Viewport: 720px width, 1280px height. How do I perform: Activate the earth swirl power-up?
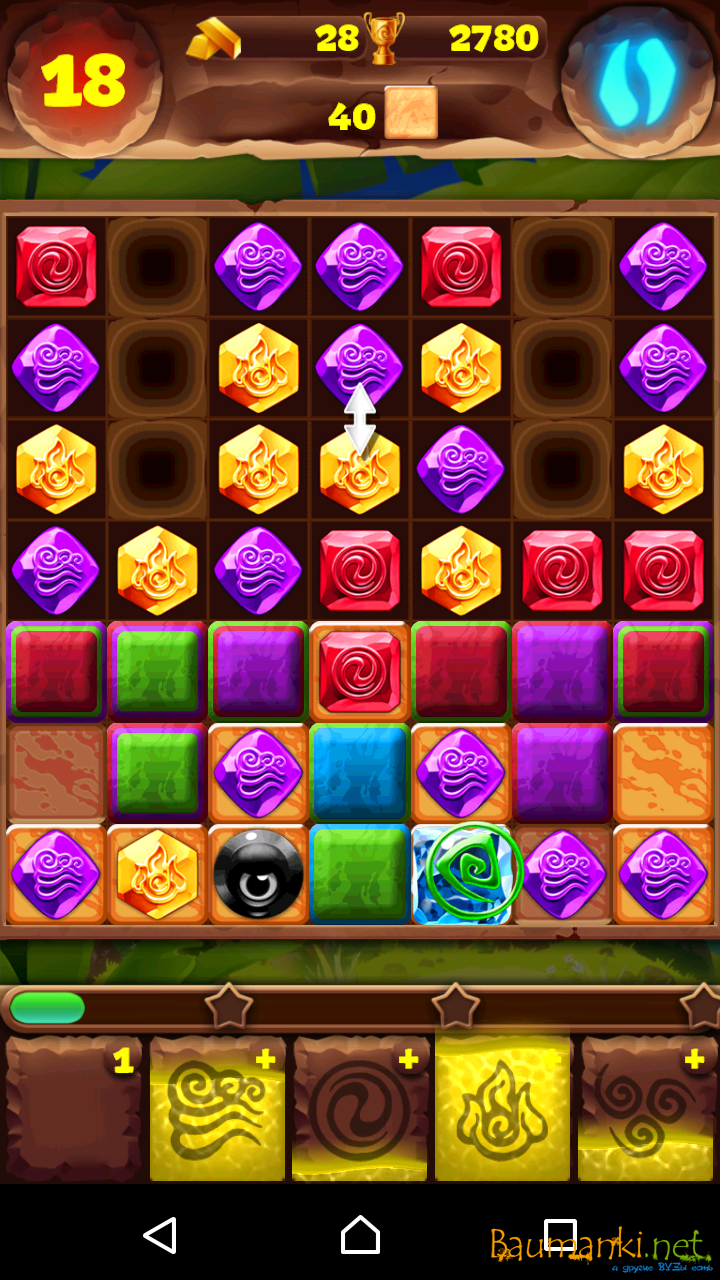tap(359, 1109)
